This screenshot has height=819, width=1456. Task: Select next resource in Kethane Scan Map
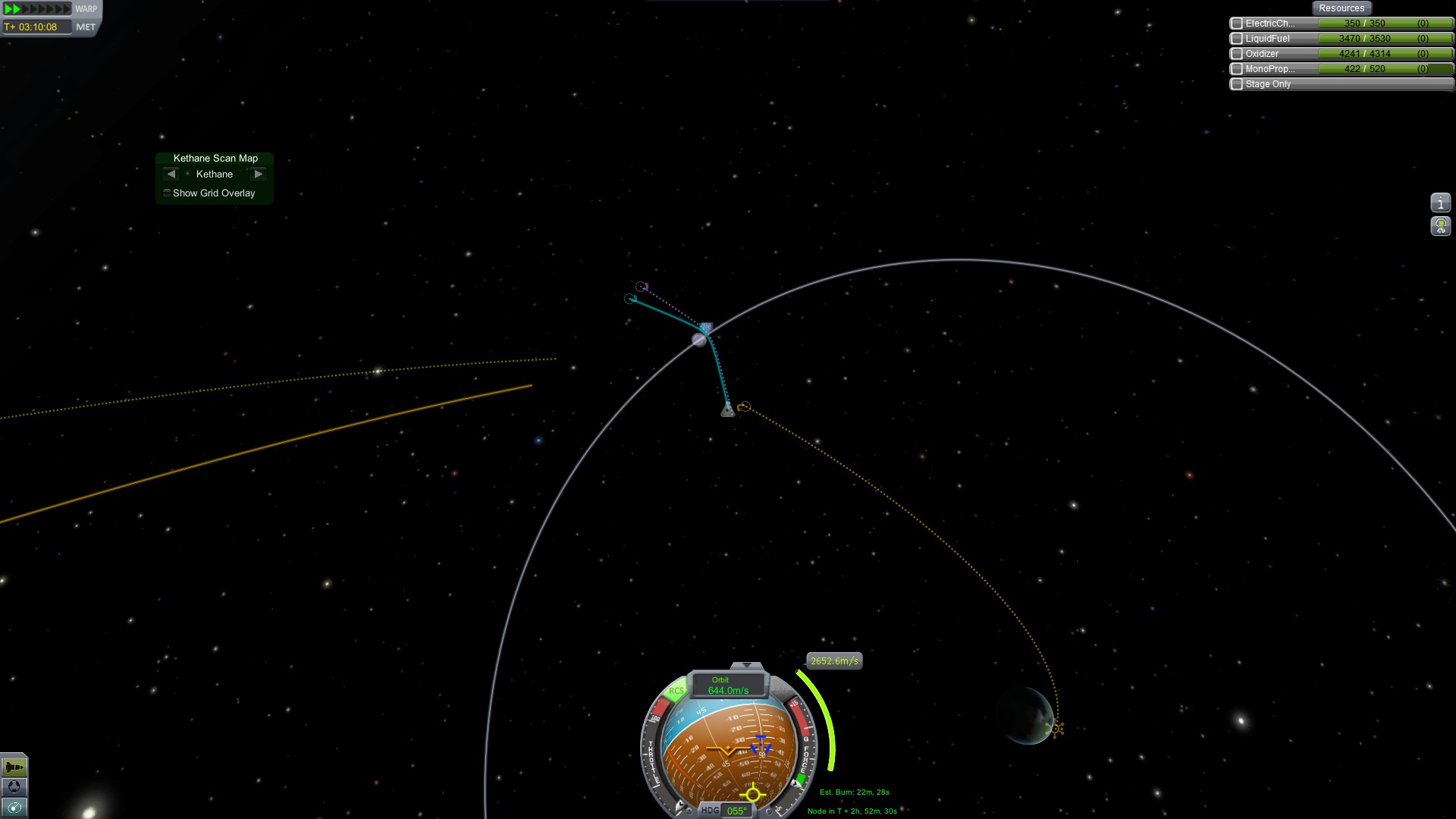coord(259,174)
